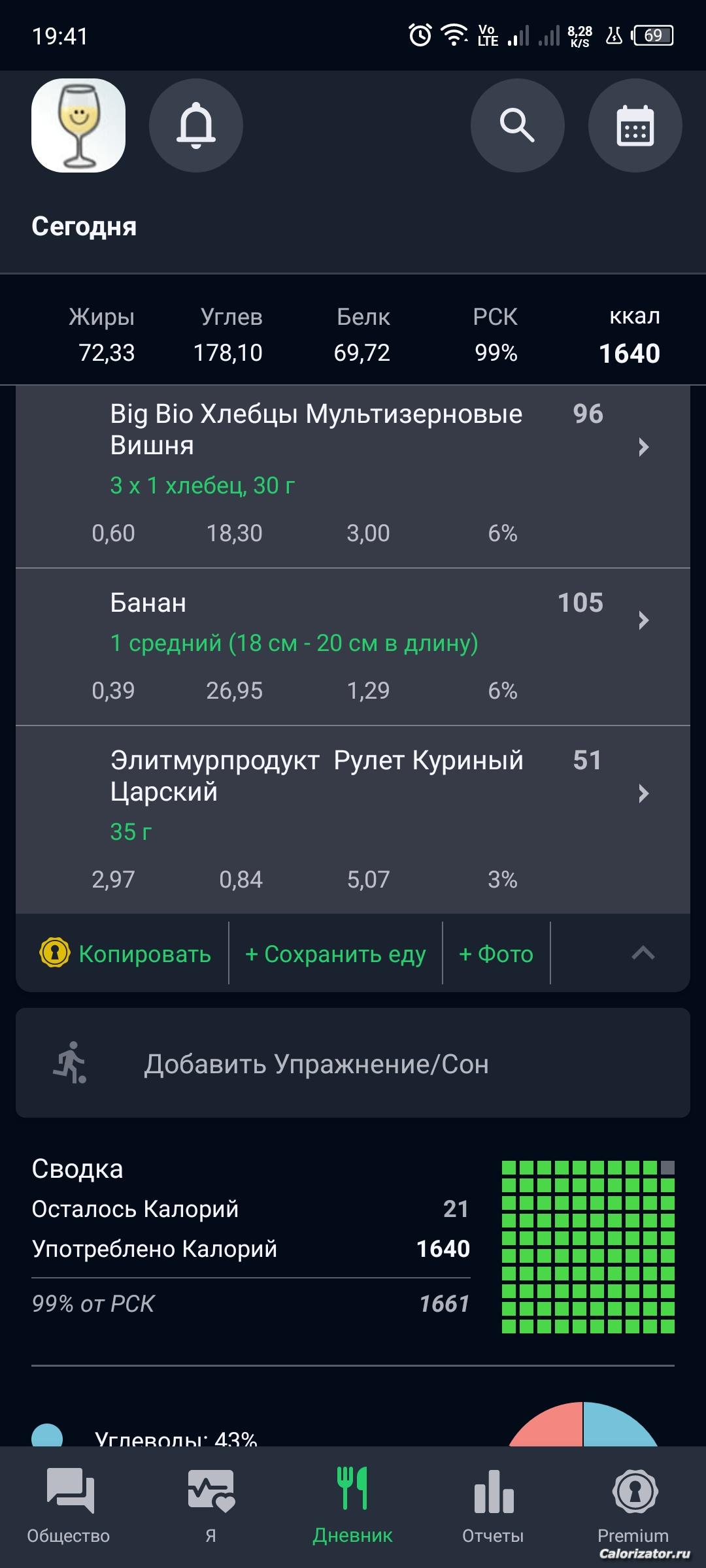Open the notifications bell
The height and width of the screenshot is (1568, 706).
196,125
